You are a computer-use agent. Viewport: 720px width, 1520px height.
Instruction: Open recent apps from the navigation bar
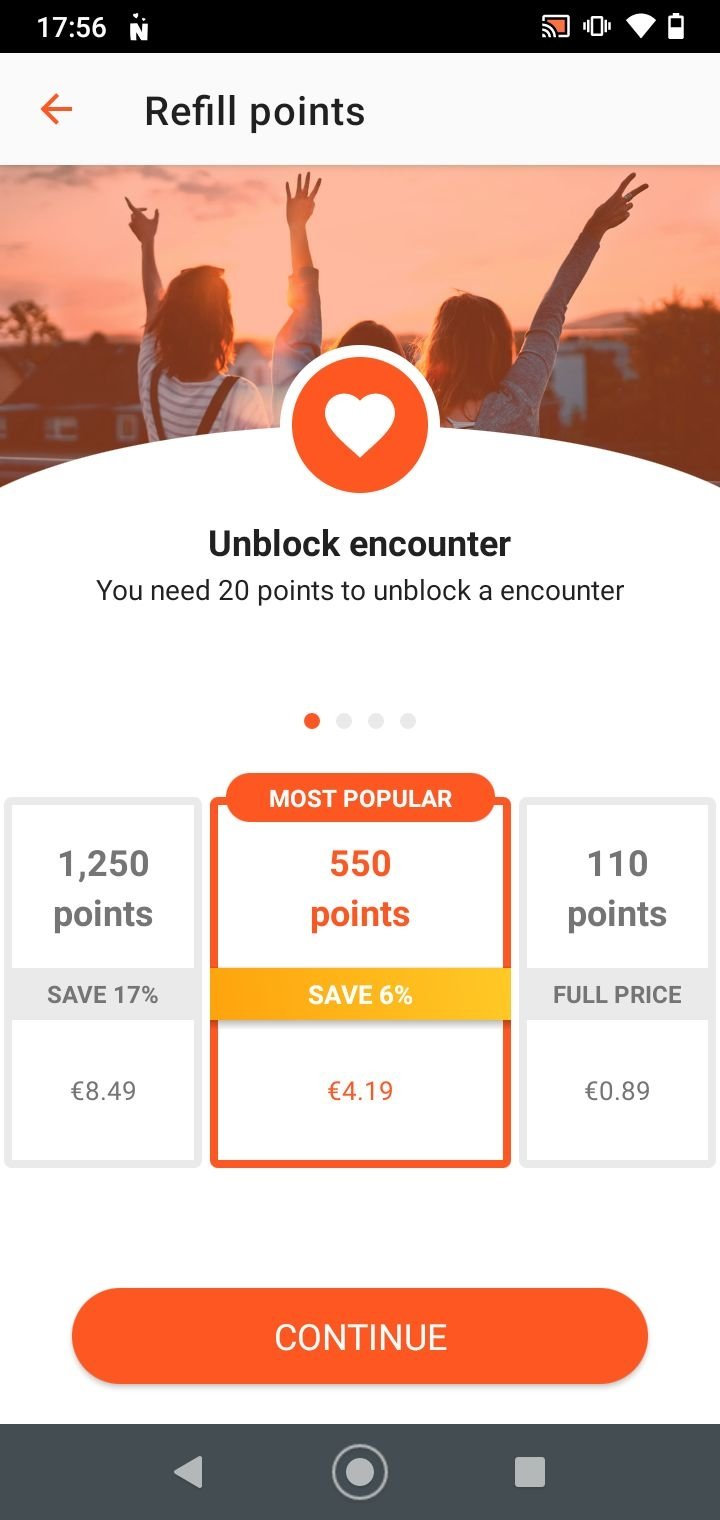coord(529,1472)
